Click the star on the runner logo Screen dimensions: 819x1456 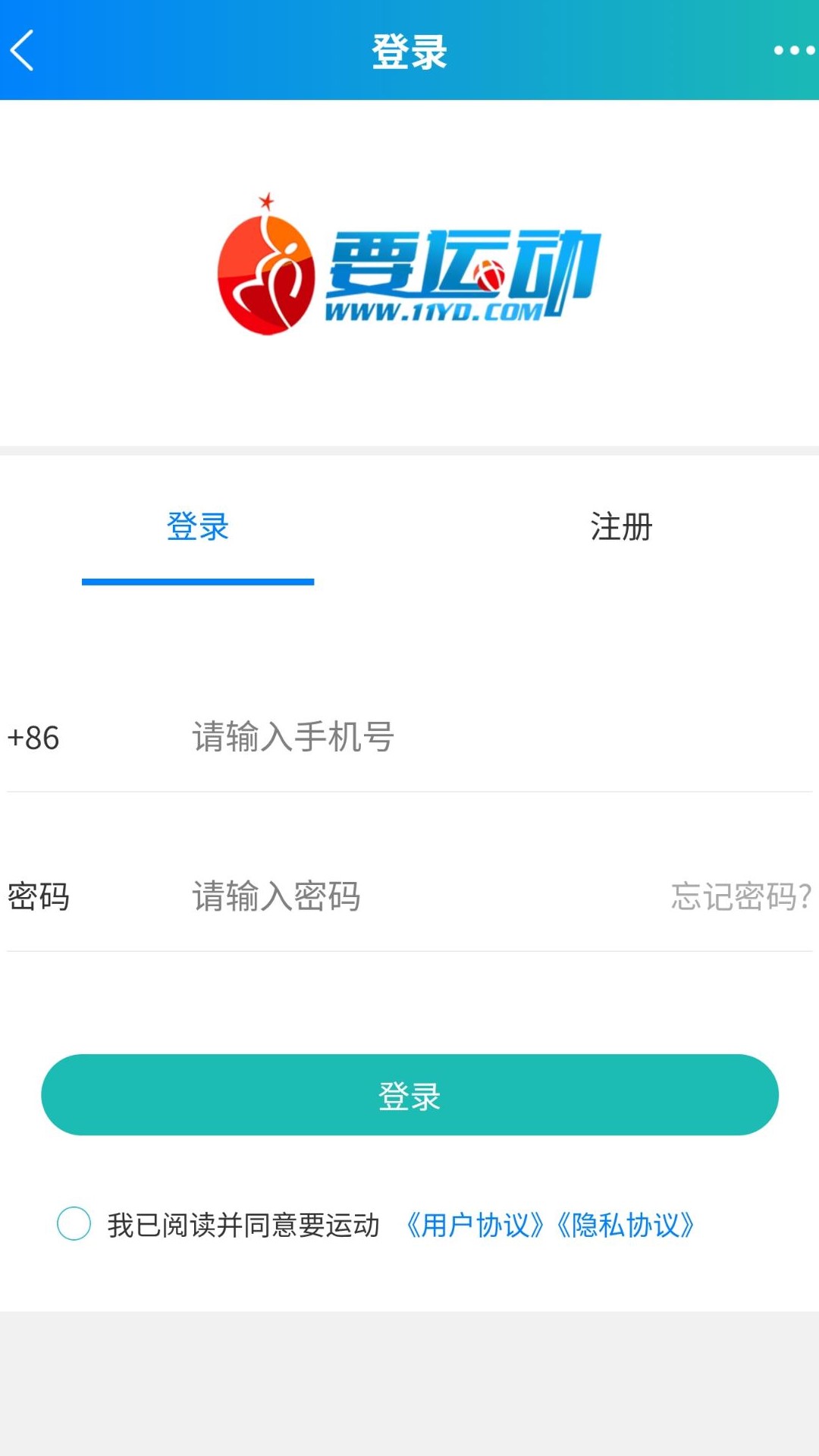[267, 201]
